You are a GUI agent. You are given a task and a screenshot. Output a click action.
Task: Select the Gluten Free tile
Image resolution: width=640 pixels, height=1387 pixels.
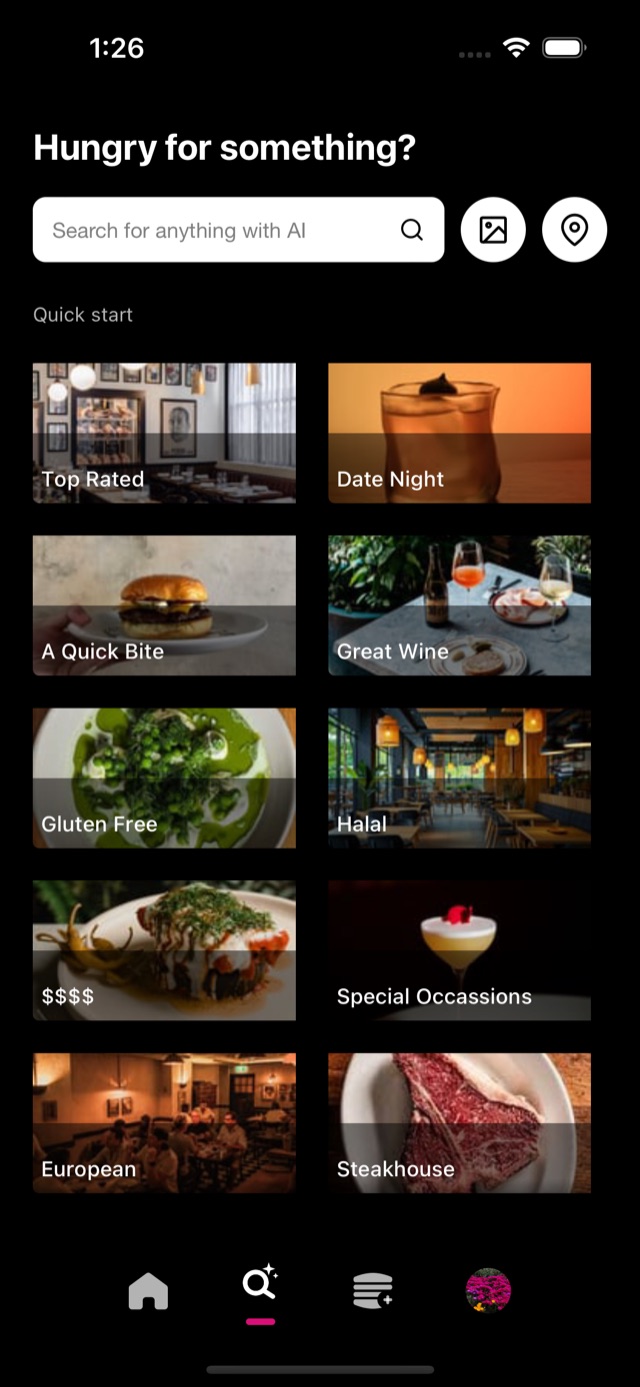pyautogui.click(x=164, y=778)
